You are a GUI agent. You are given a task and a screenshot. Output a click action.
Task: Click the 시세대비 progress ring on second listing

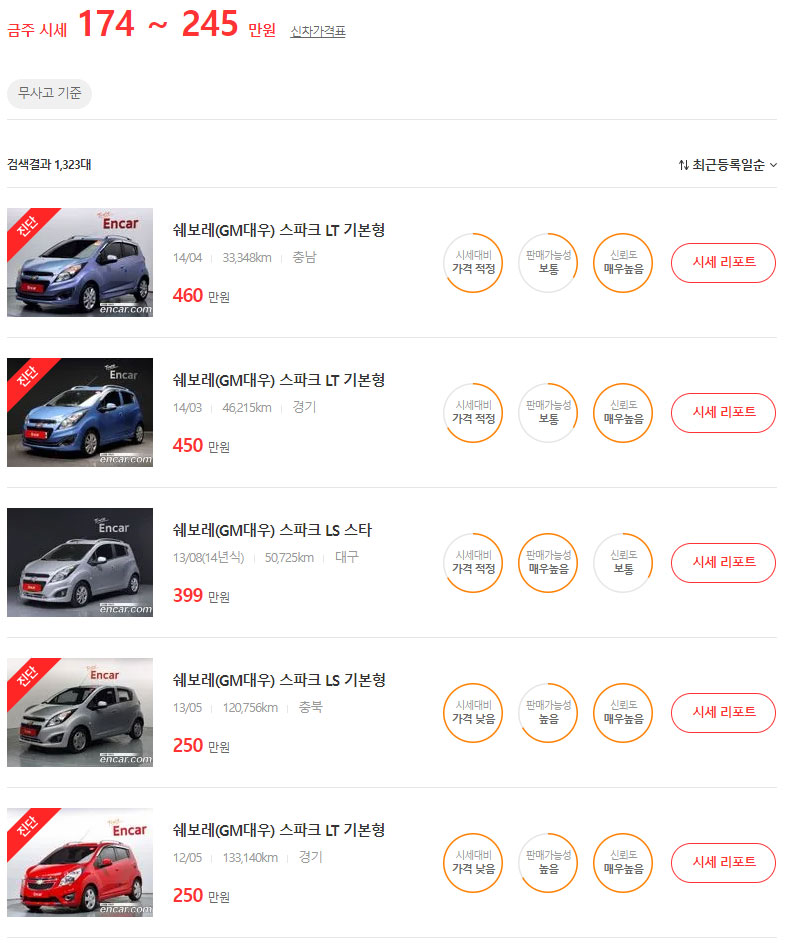click(x=473, y=413)
